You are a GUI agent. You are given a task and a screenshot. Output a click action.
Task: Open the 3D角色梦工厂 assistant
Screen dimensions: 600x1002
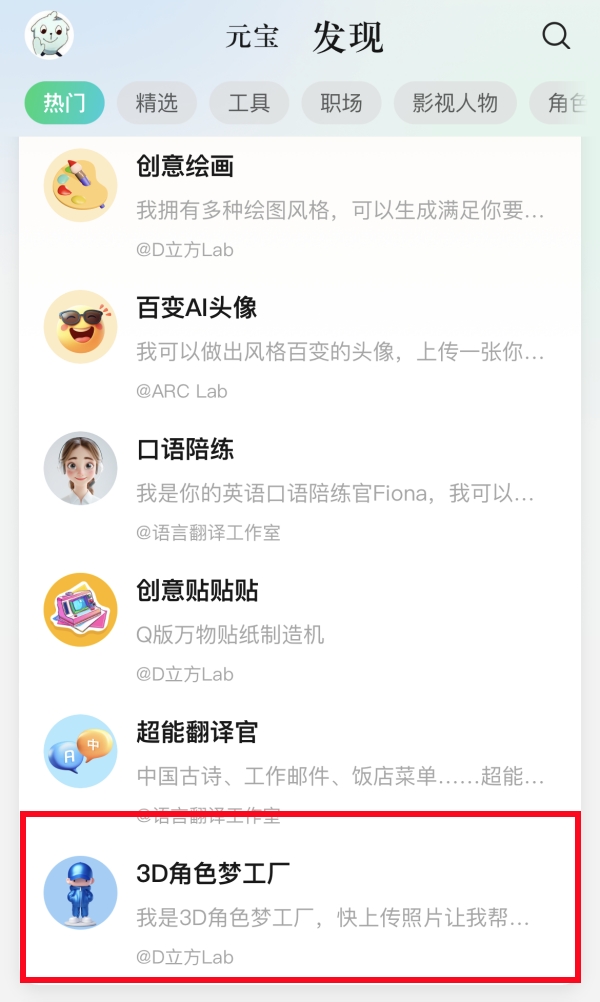click(300, 898)
